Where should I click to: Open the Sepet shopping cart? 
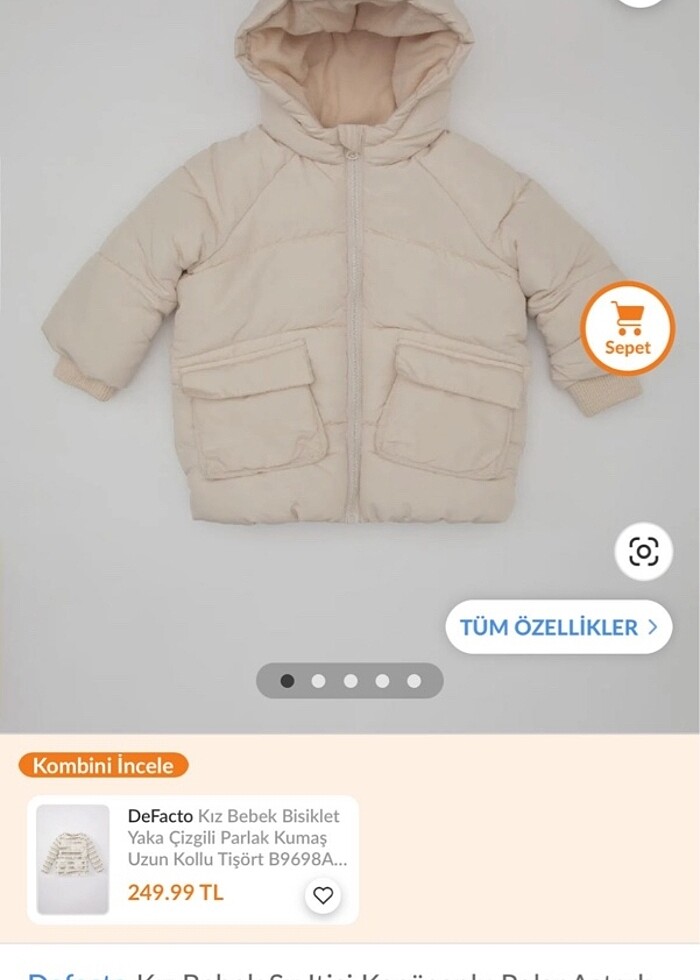[x=628, y=329]
